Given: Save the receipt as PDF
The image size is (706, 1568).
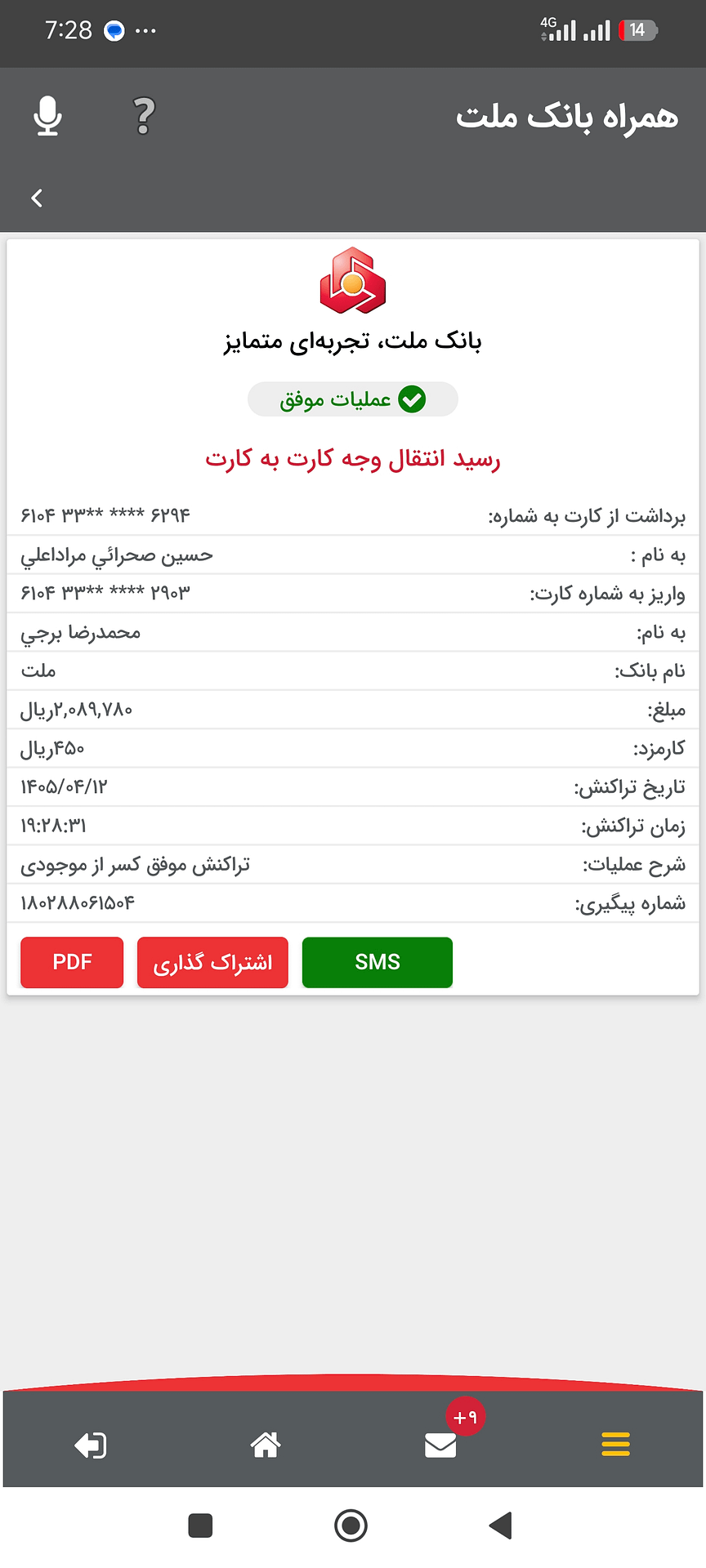Looking at the screenshot, I should pyautogui.click(x=72, y=962).
